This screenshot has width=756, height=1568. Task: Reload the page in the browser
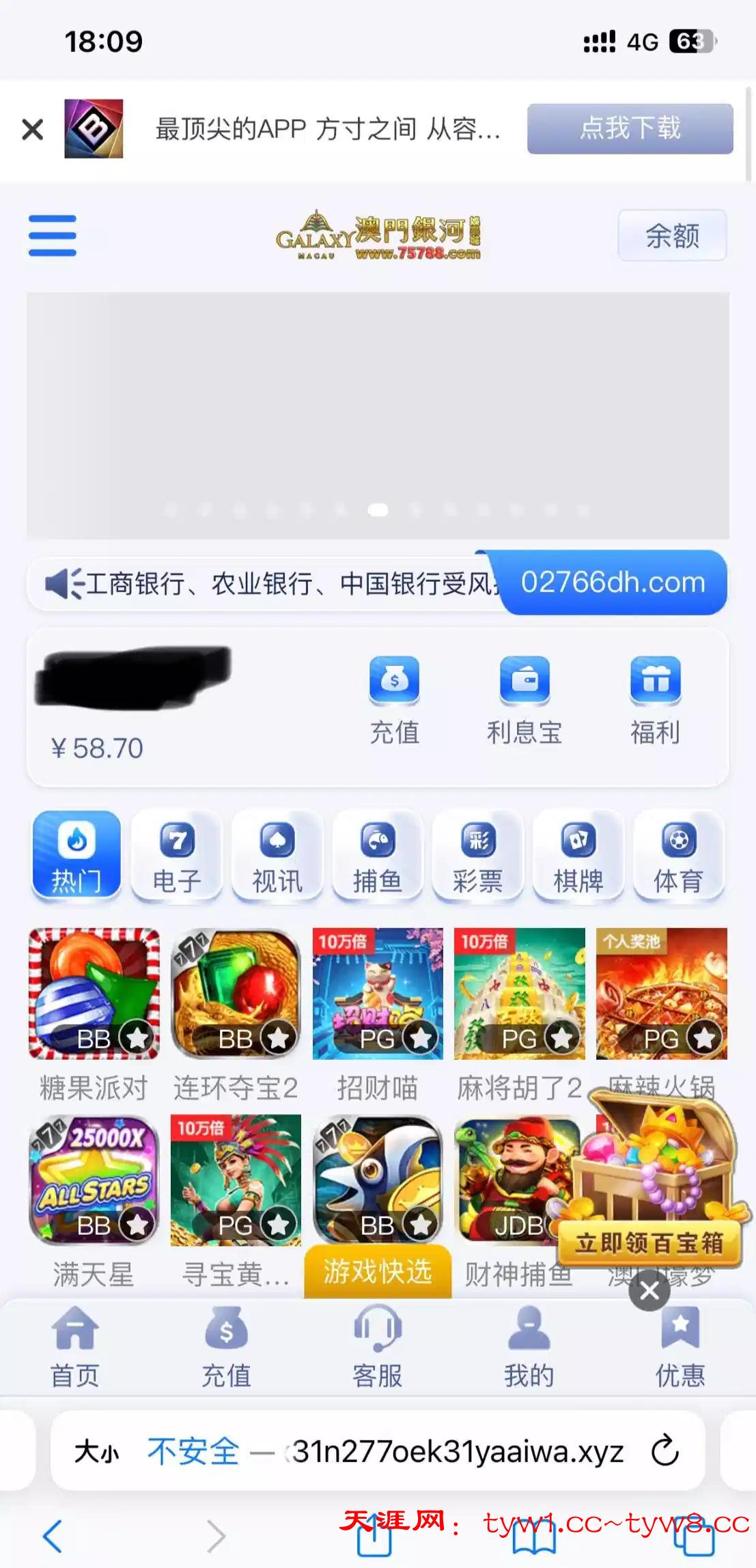click(665, 1451)
